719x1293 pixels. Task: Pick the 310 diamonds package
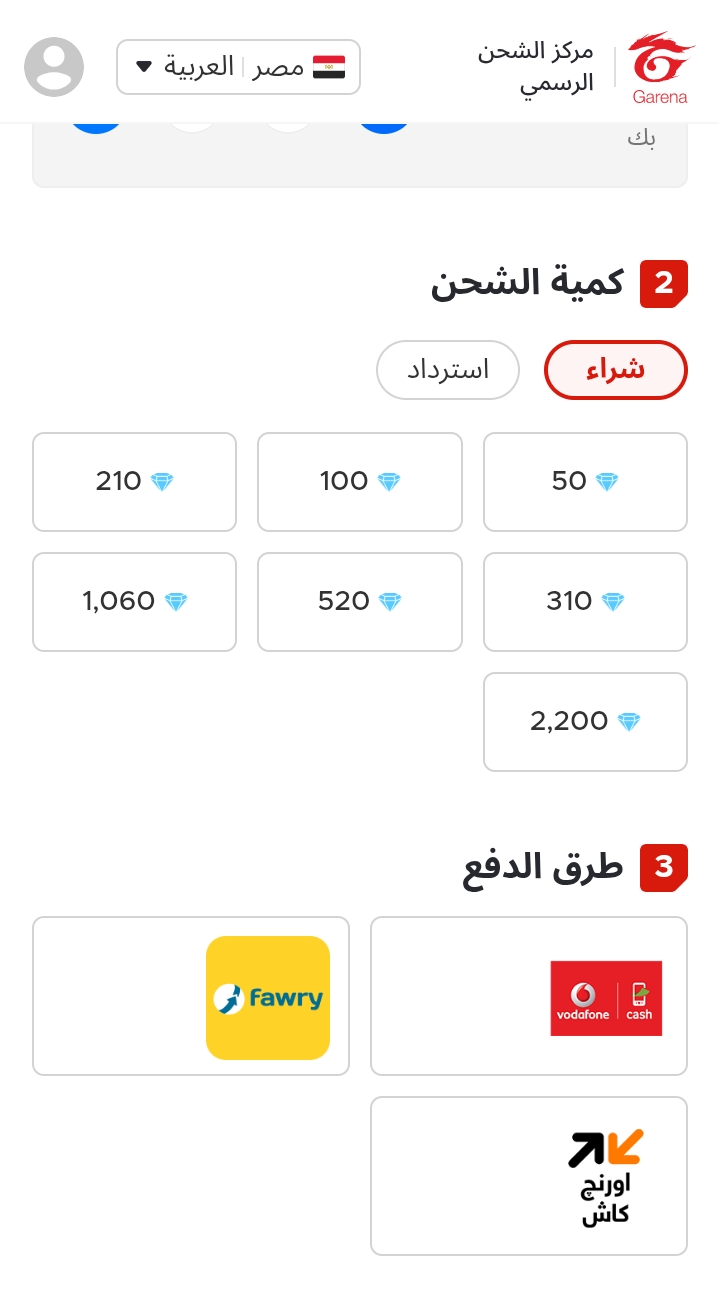pos(585,602)
